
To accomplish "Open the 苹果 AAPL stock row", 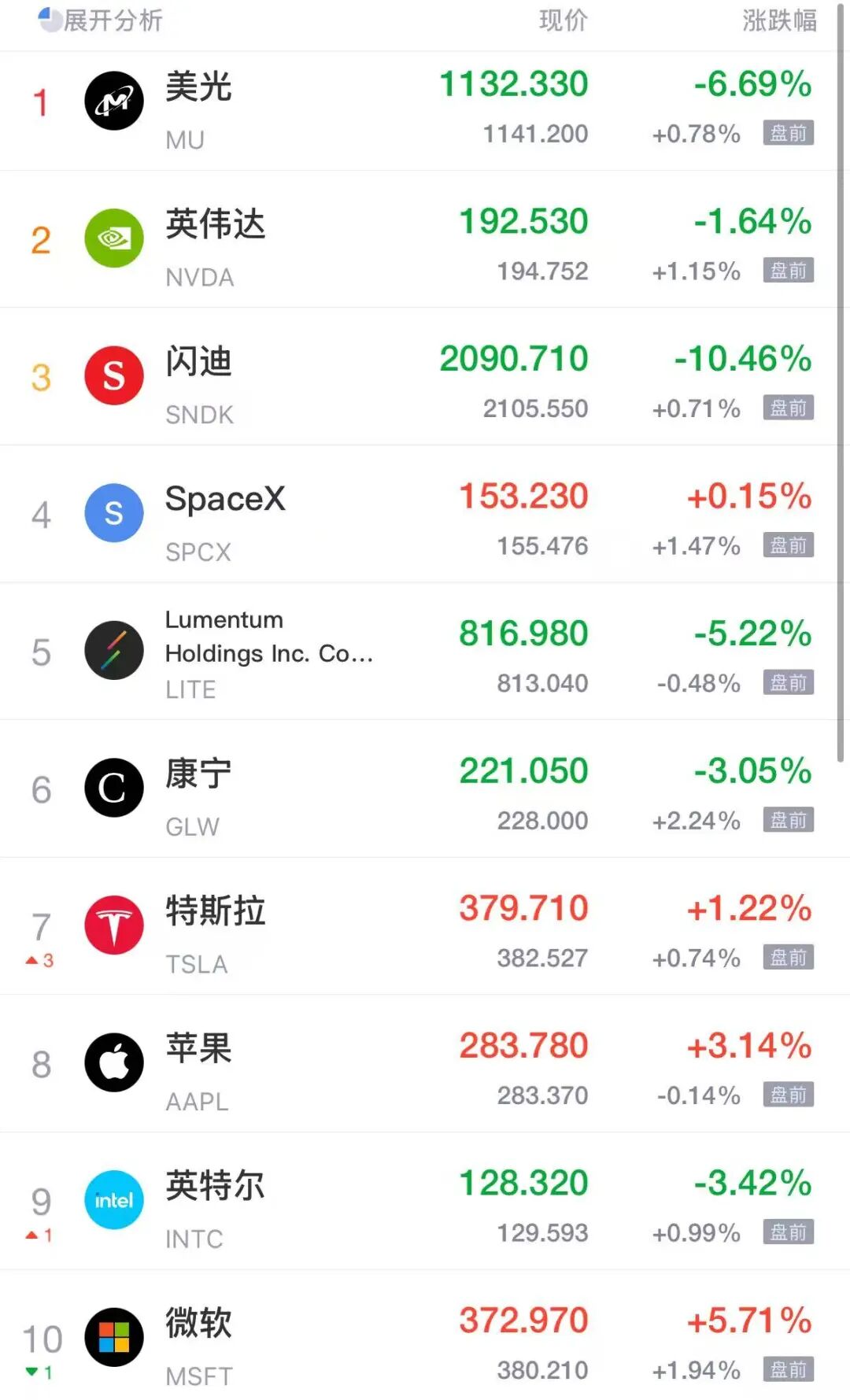I will tap(419, 1064).
